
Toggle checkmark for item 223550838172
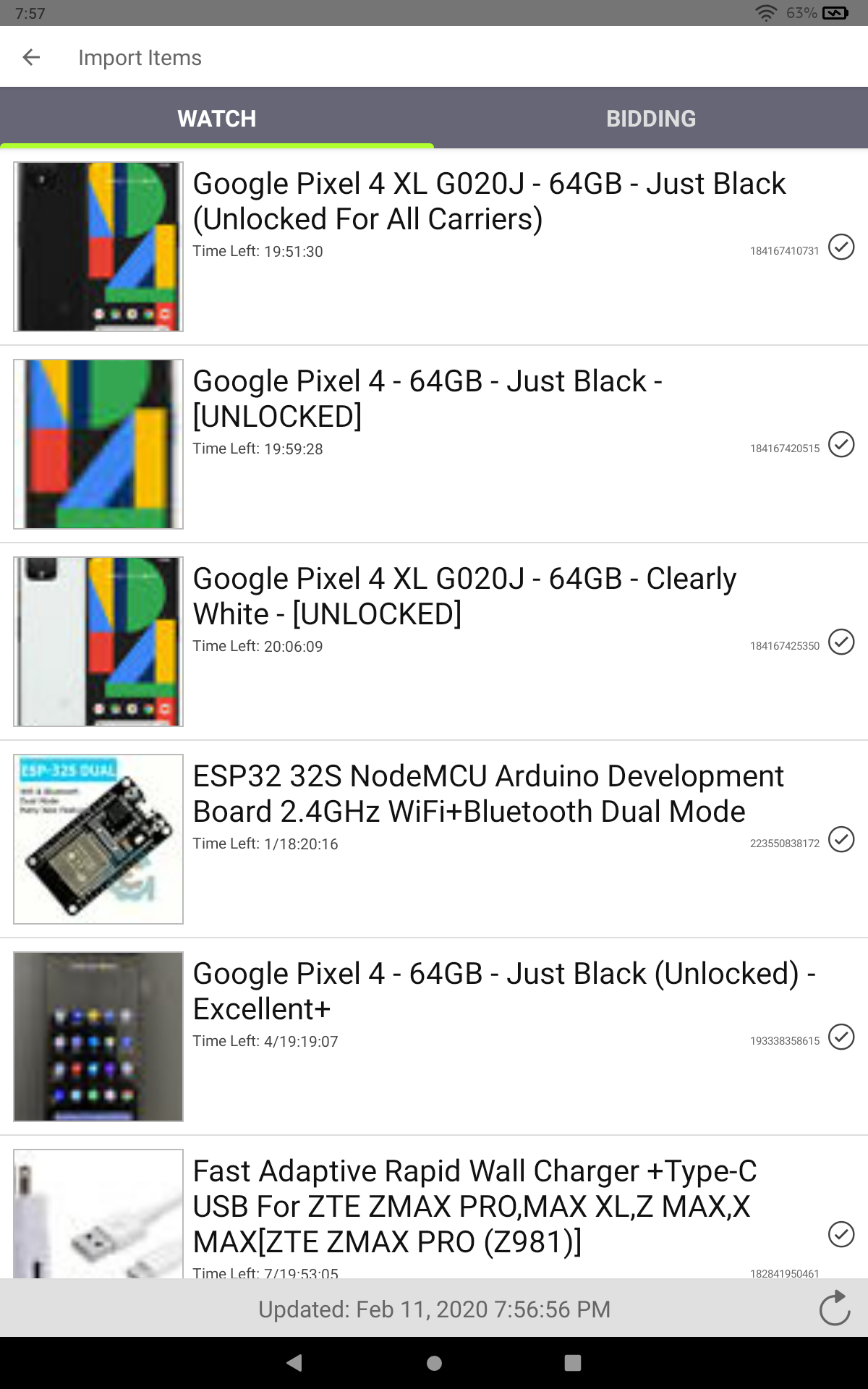point(841,840)
